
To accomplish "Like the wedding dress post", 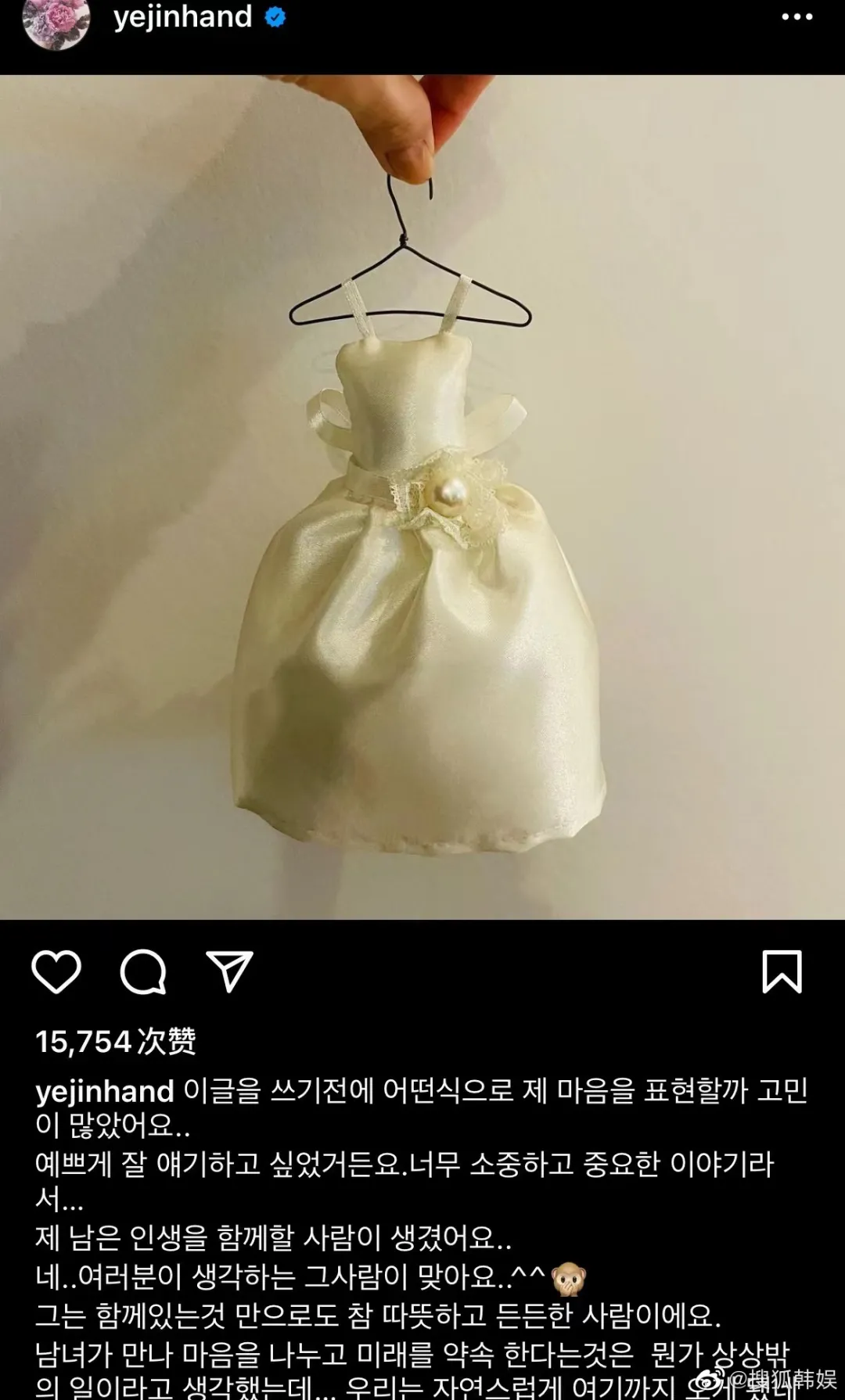I will coord(56,972).
